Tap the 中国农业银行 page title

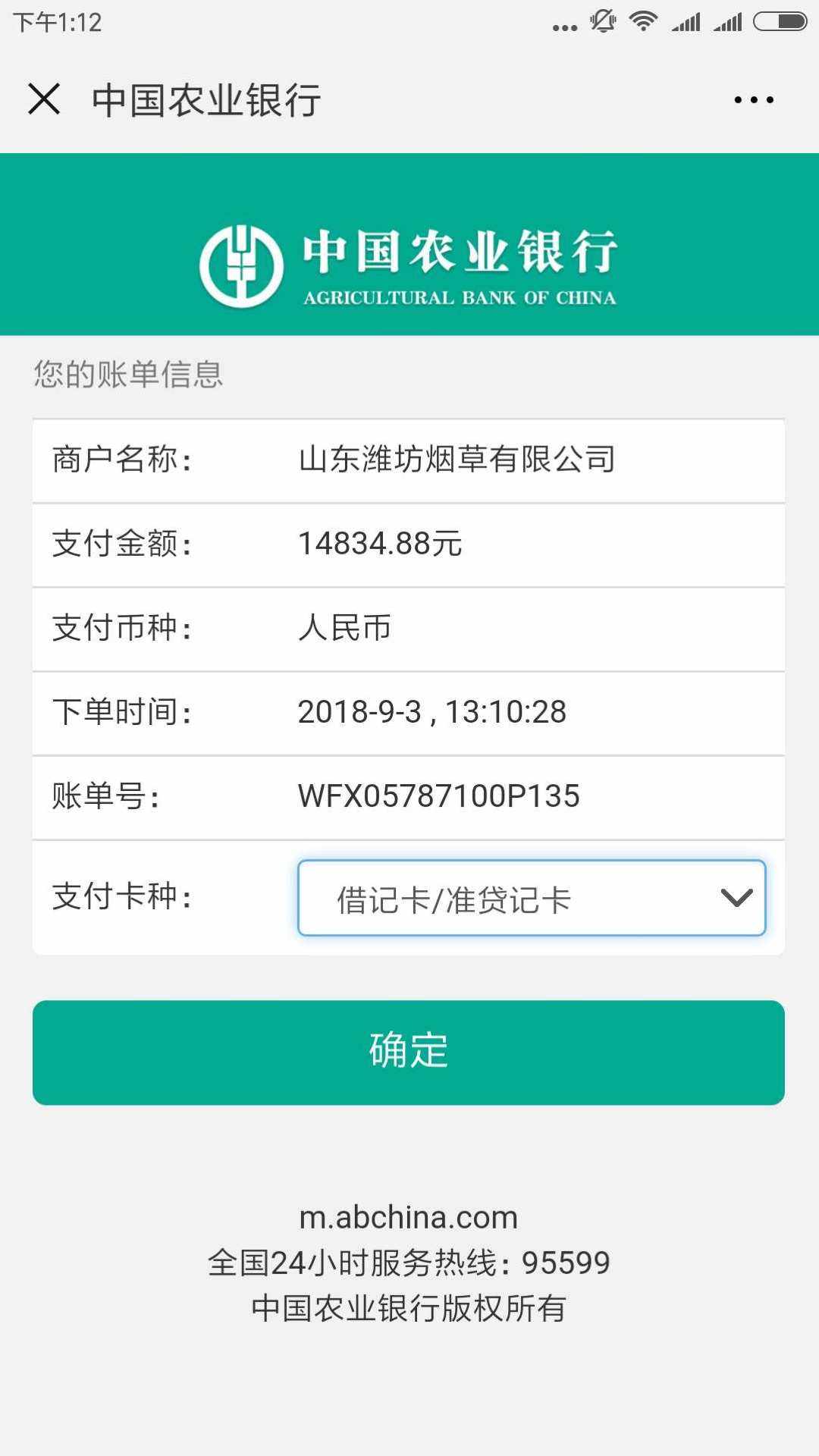206,99
